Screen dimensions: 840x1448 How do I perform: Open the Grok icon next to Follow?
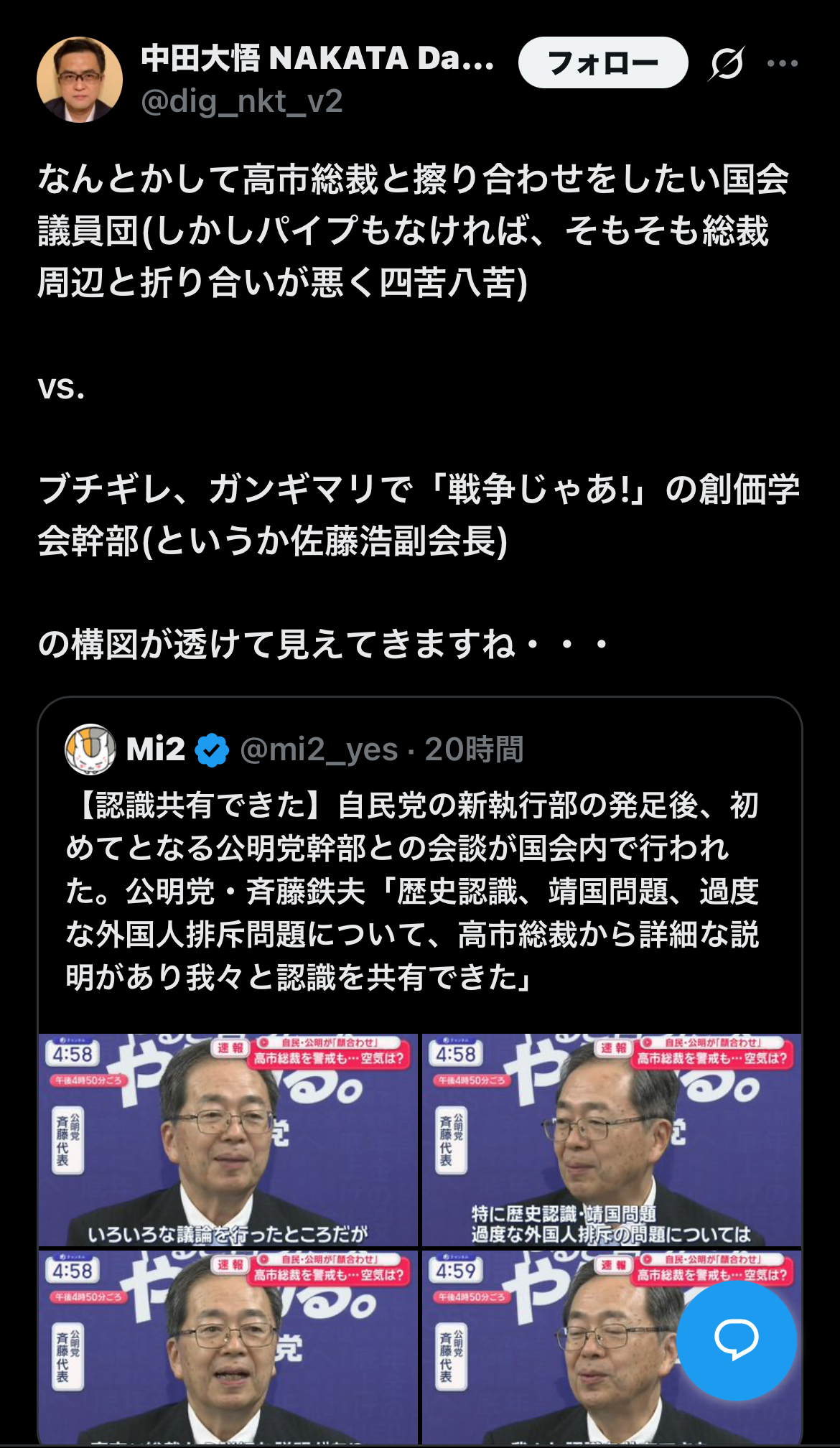(x=727, y=63)
